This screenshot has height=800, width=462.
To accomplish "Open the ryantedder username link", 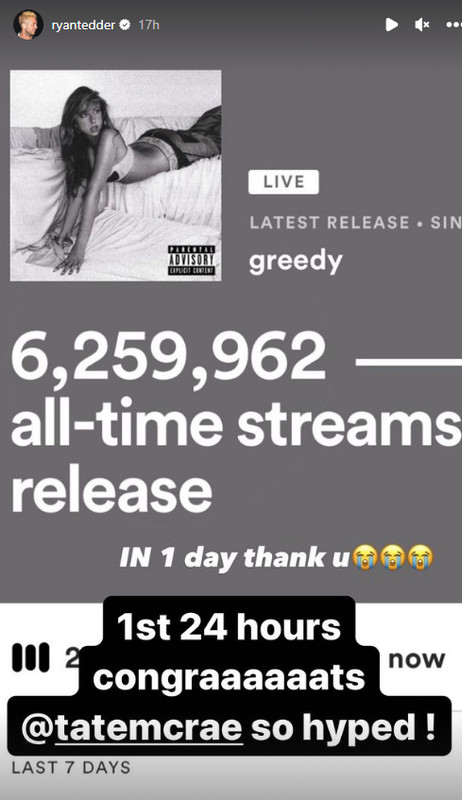I will coord(84,25).
